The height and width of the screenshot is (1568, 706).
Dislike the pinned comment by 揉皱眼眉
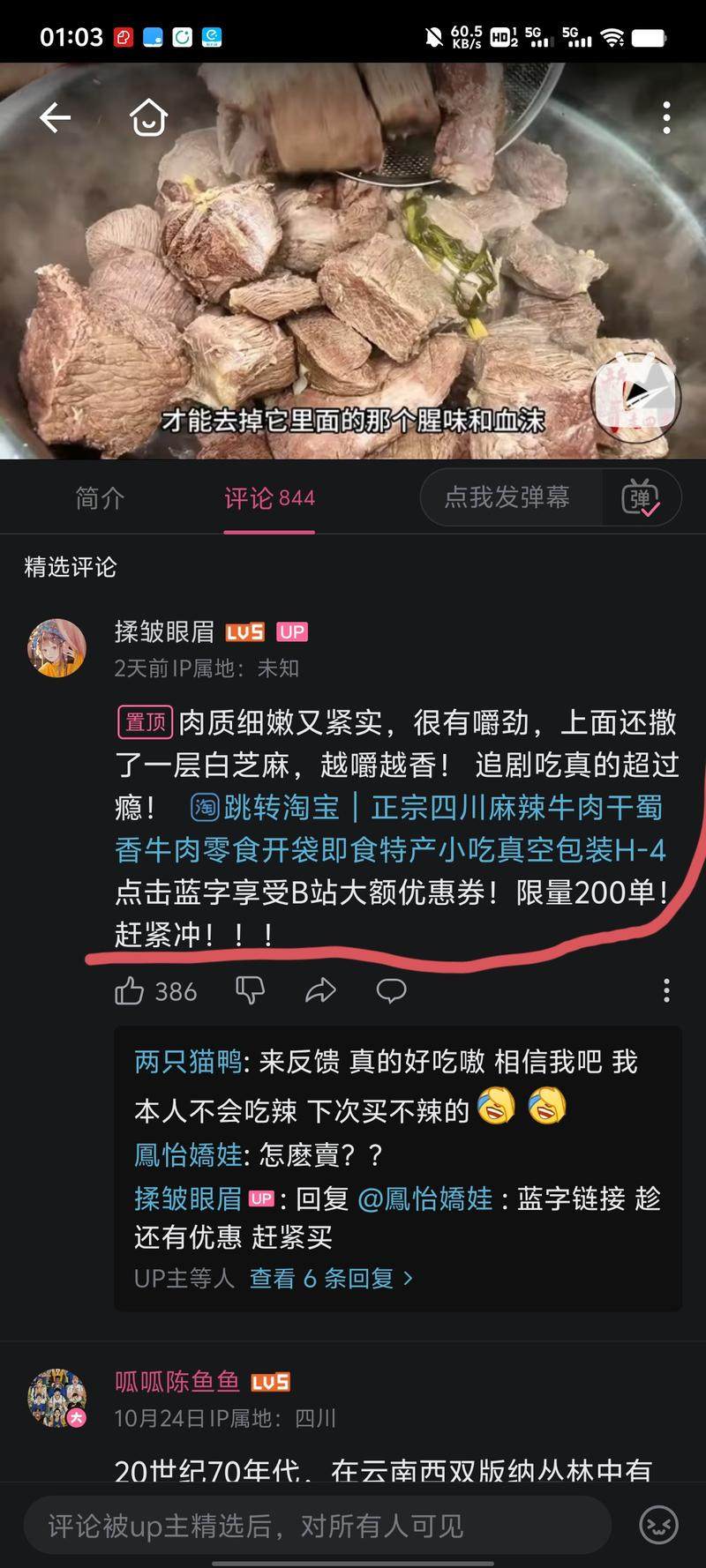(250, 990)
